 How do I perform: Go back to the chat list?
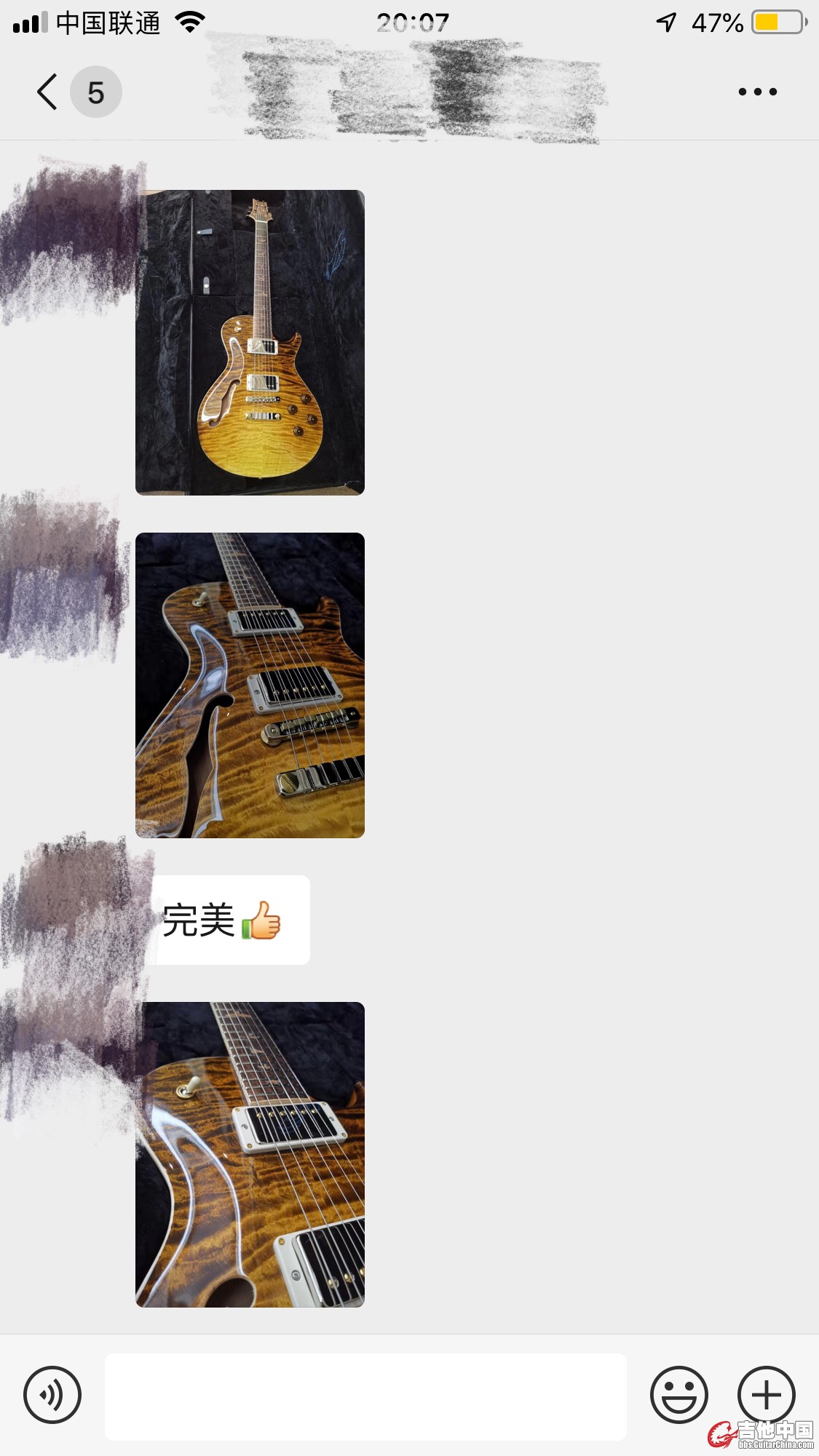(x=47, y=92)
